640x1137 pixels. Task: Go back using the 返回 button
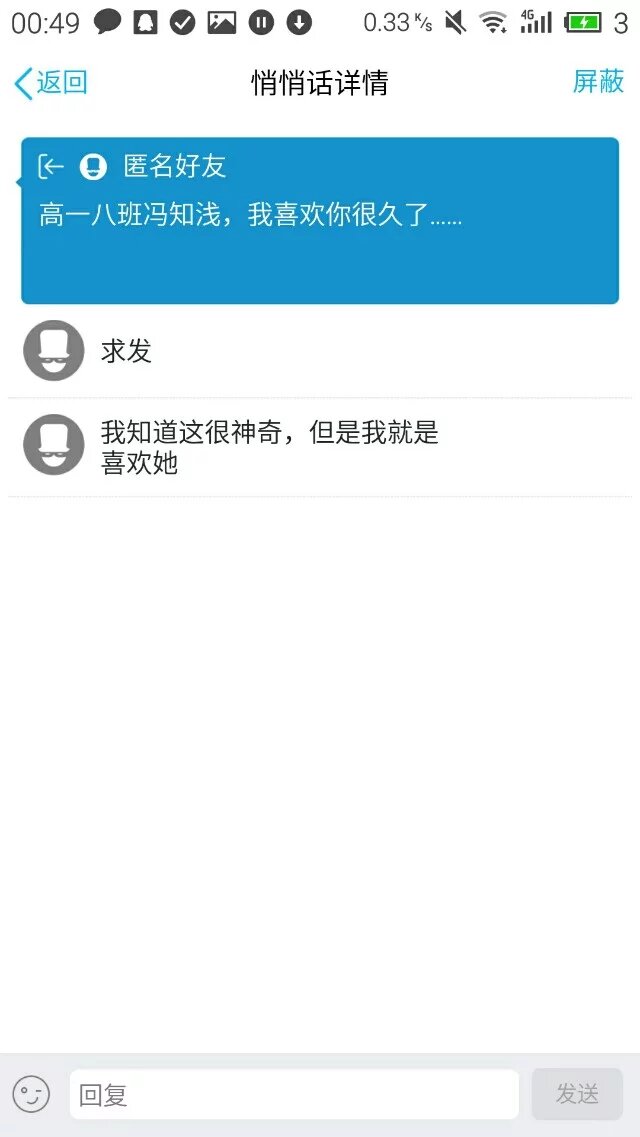click(x=51, y=83)
